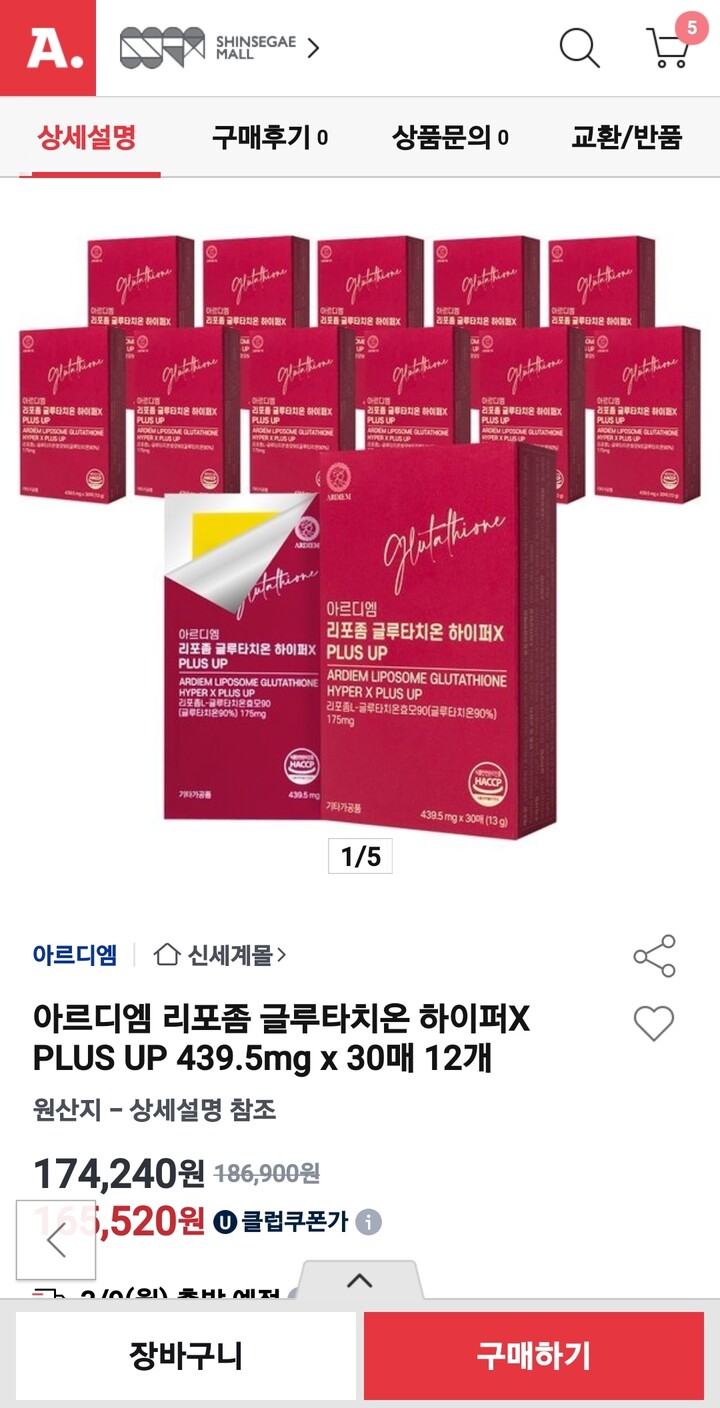
Task: Open the search magnifier icon
Action: [x=578, y=47]
